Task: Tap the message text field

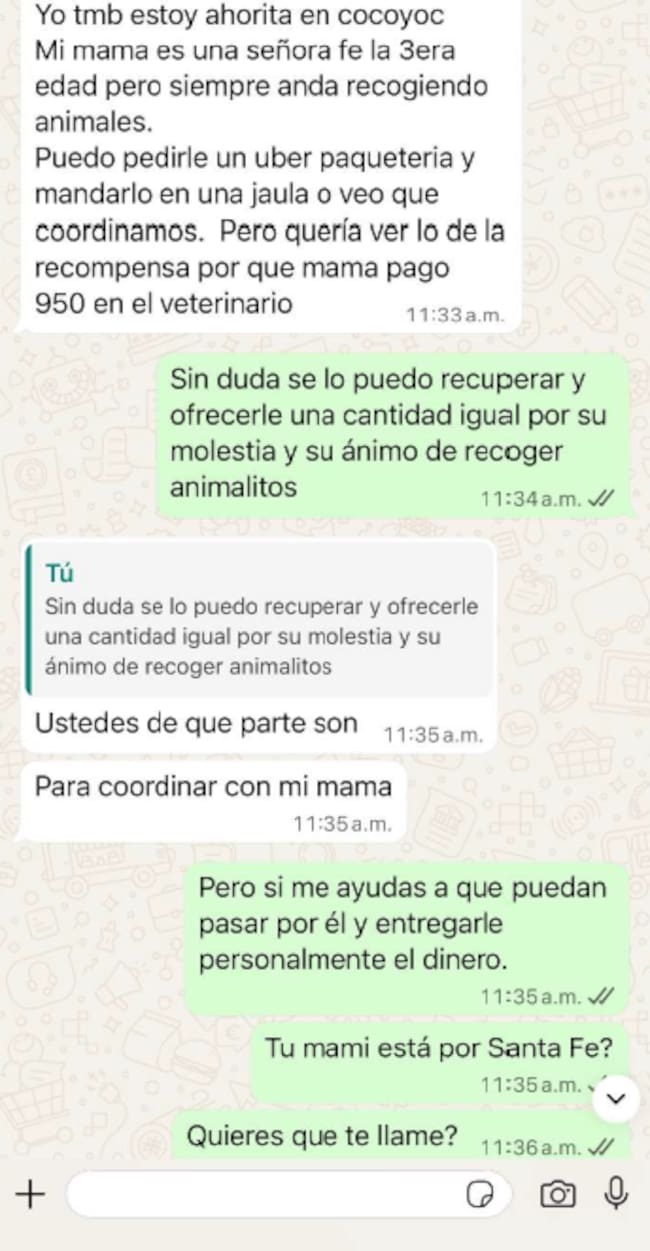Action: 265,1194
